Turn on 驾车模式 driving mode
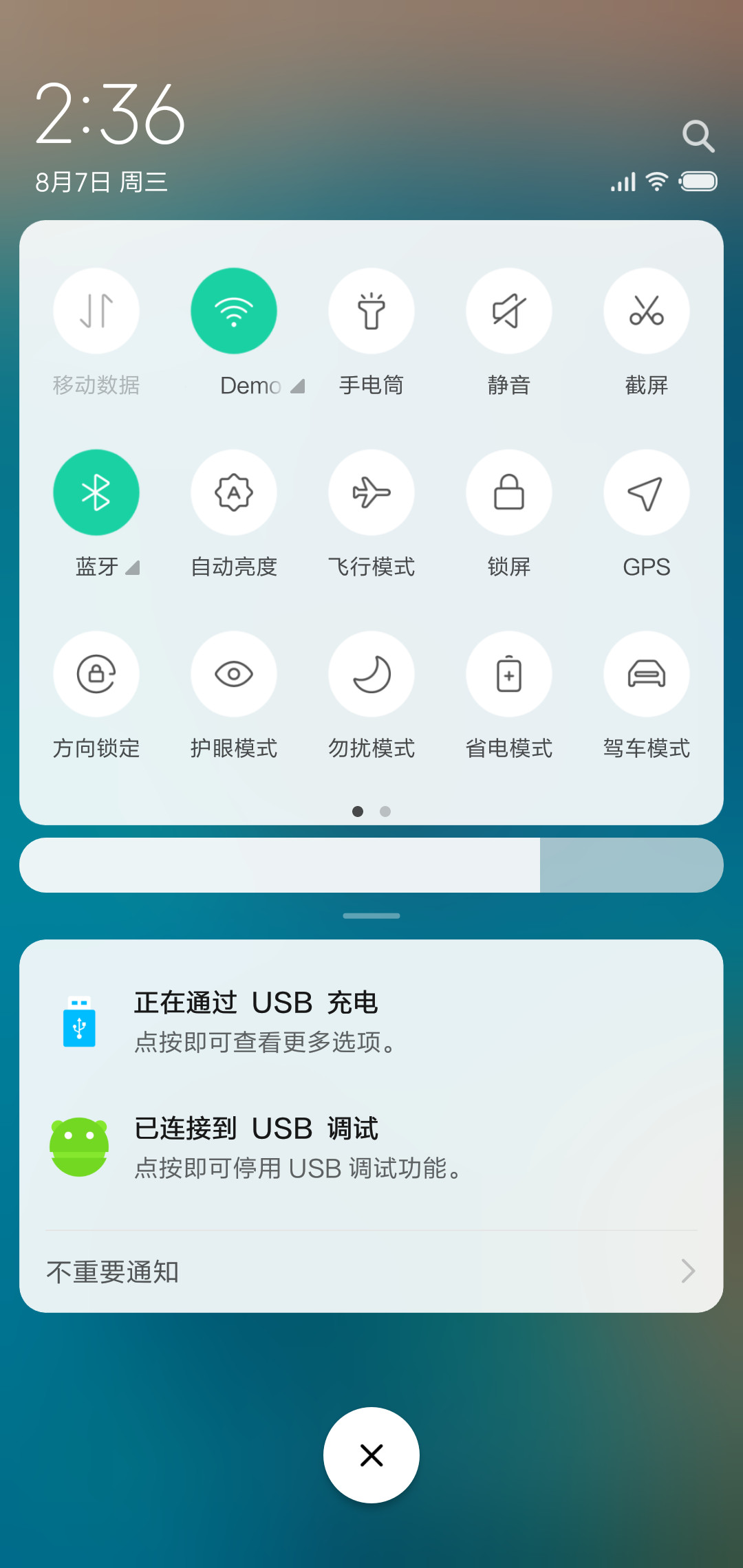The image size is (743, 1568). click(647, 674)
